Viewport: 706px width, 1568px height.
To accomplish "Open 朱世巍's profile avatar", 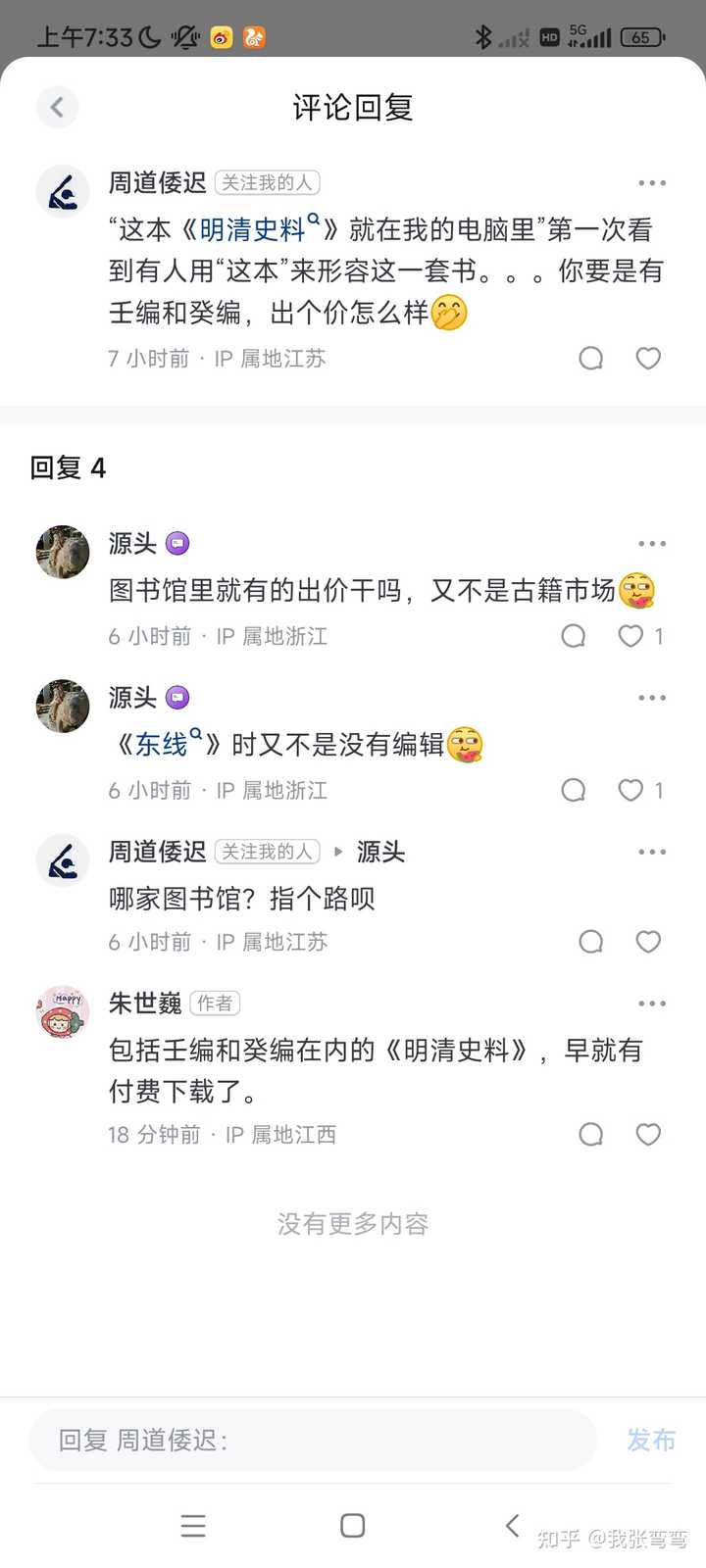I will tap(63, 1012).
